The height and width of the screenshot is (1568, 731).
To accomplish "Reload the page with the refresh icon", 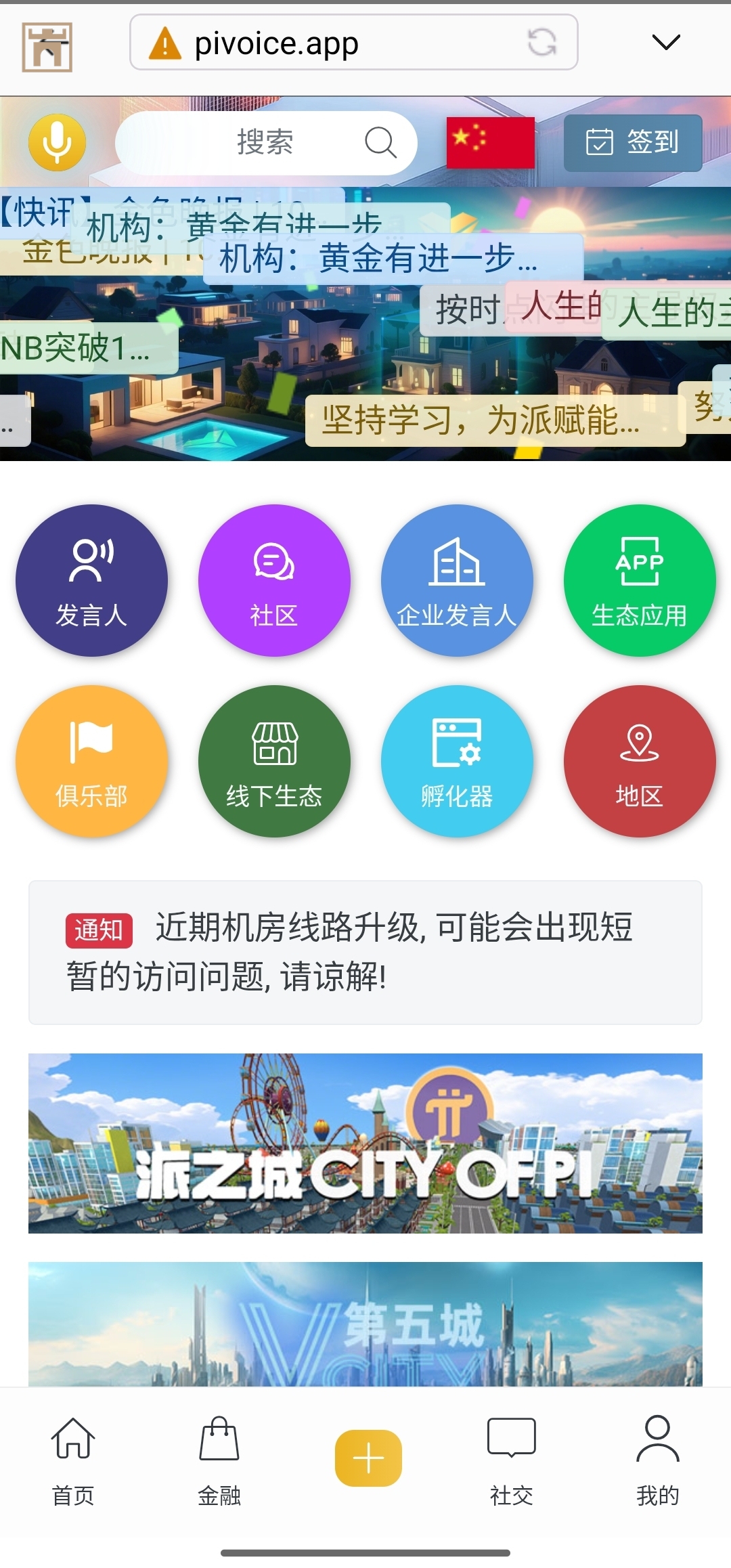I will pyautogui.click(x=542, y=42).
